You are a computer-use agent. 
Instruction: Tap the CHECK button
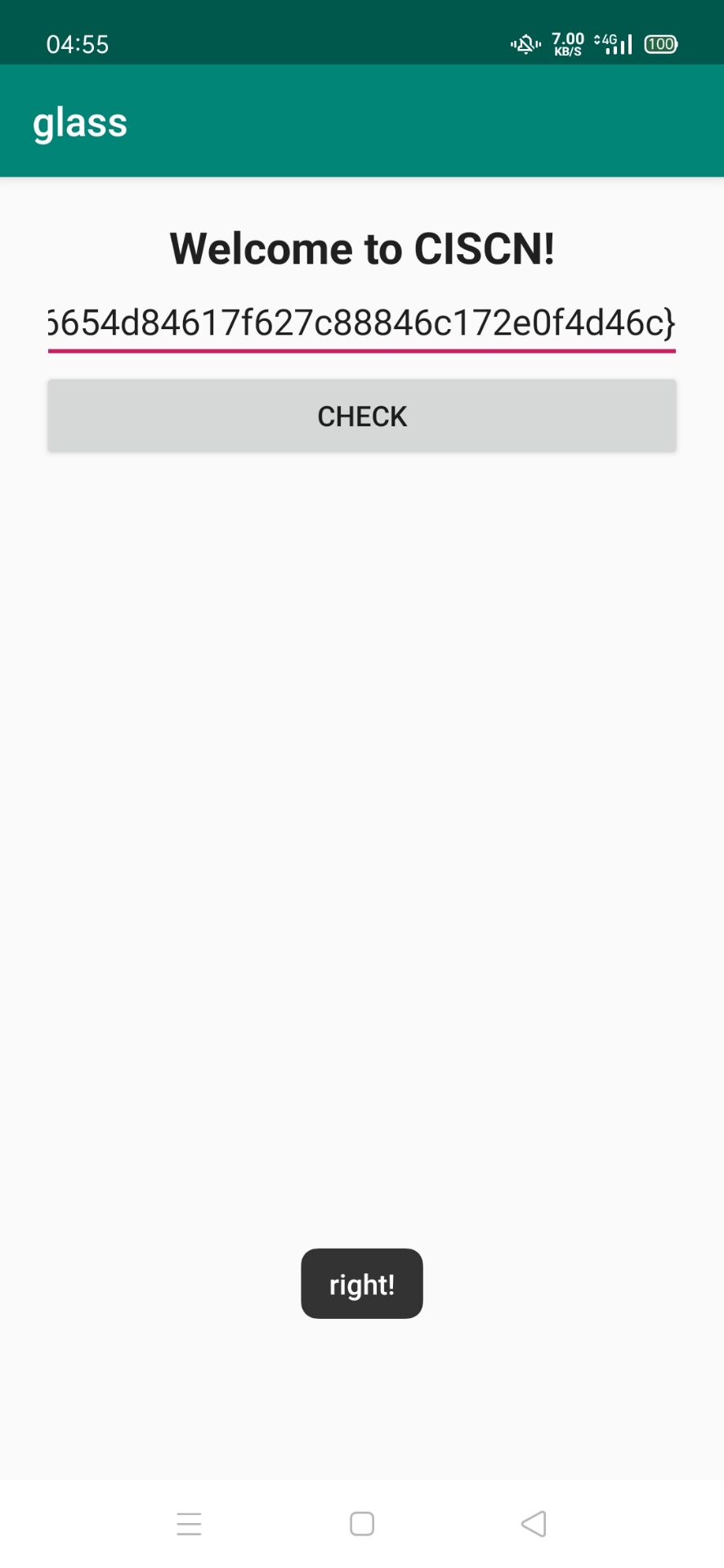pyautogui.click(x=362, y=416)
